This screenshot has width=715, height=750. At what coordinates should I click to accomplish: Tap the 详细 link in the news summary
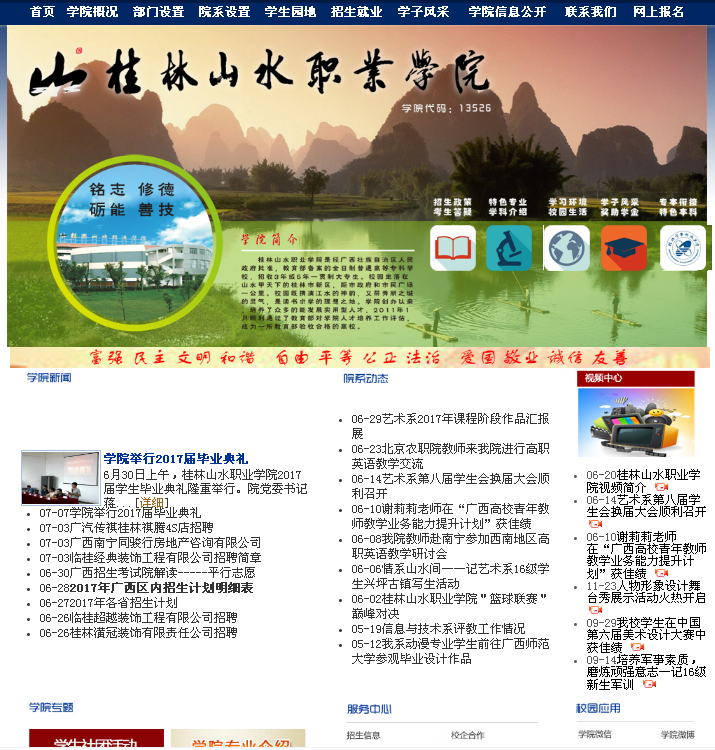coord(151,502)
